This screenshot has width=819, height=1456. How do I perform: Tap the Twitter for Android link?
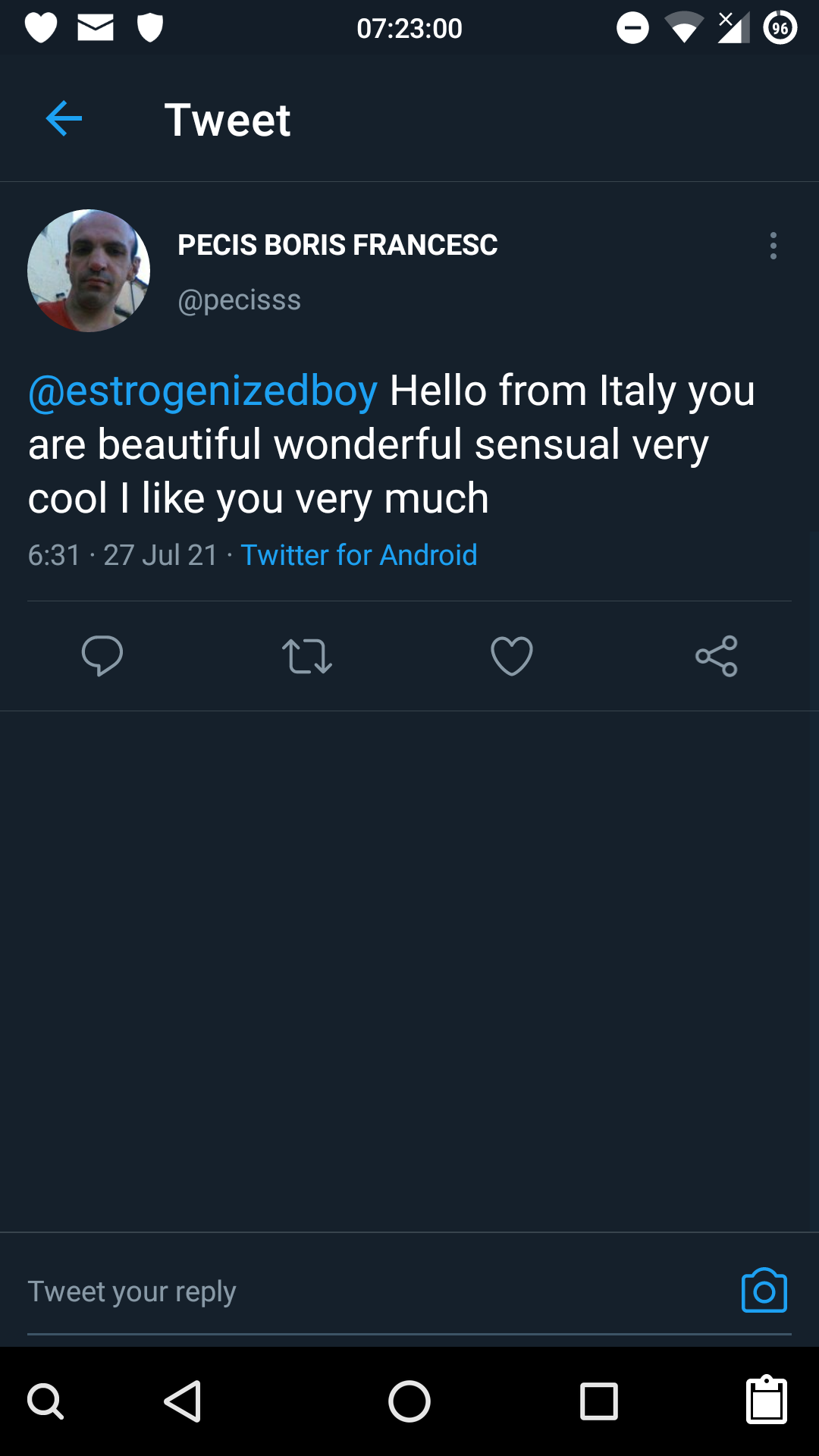coord(359,555)
